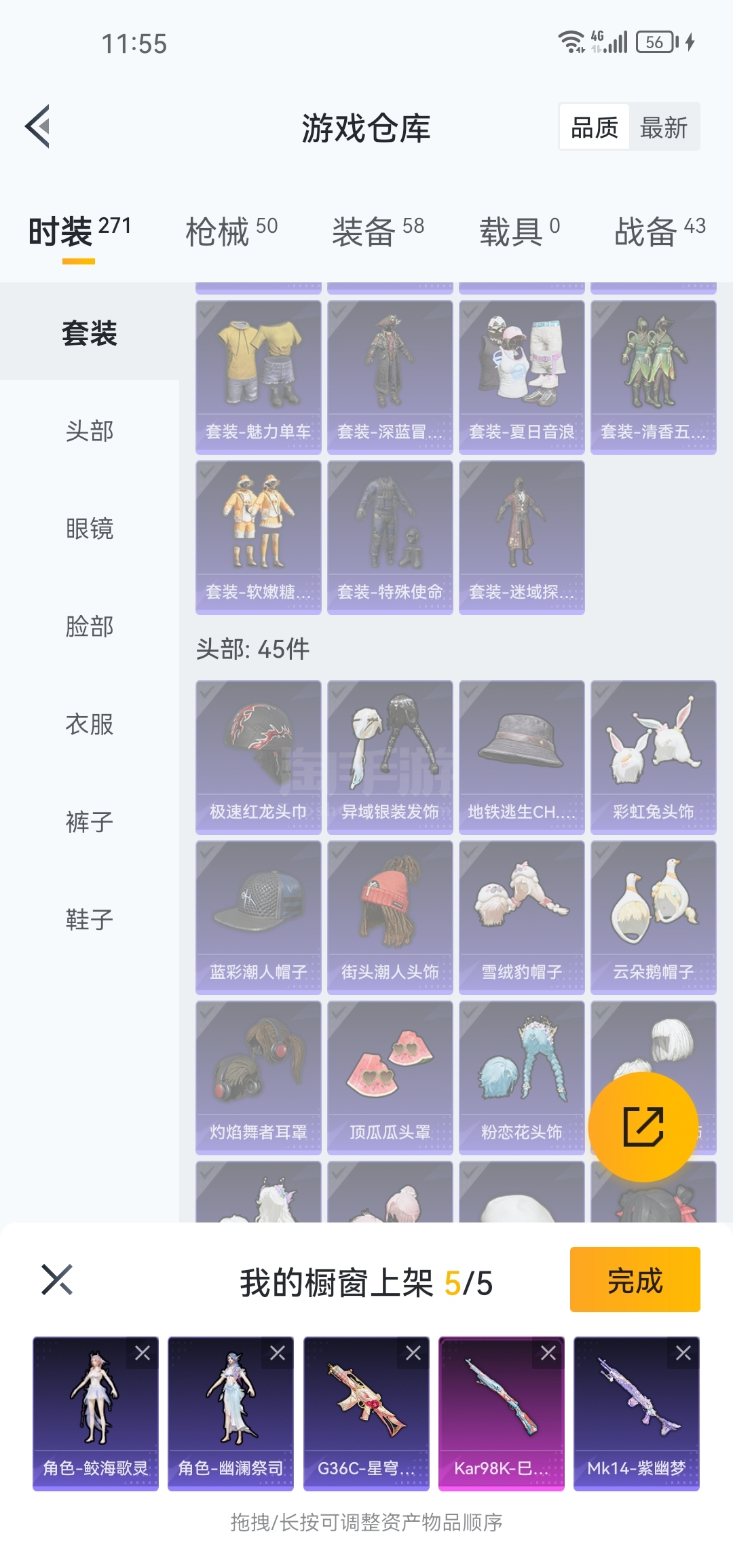Screen dimensions: 733x1568
Task: Jump to the 衣服 category
Action: (90, 724)
